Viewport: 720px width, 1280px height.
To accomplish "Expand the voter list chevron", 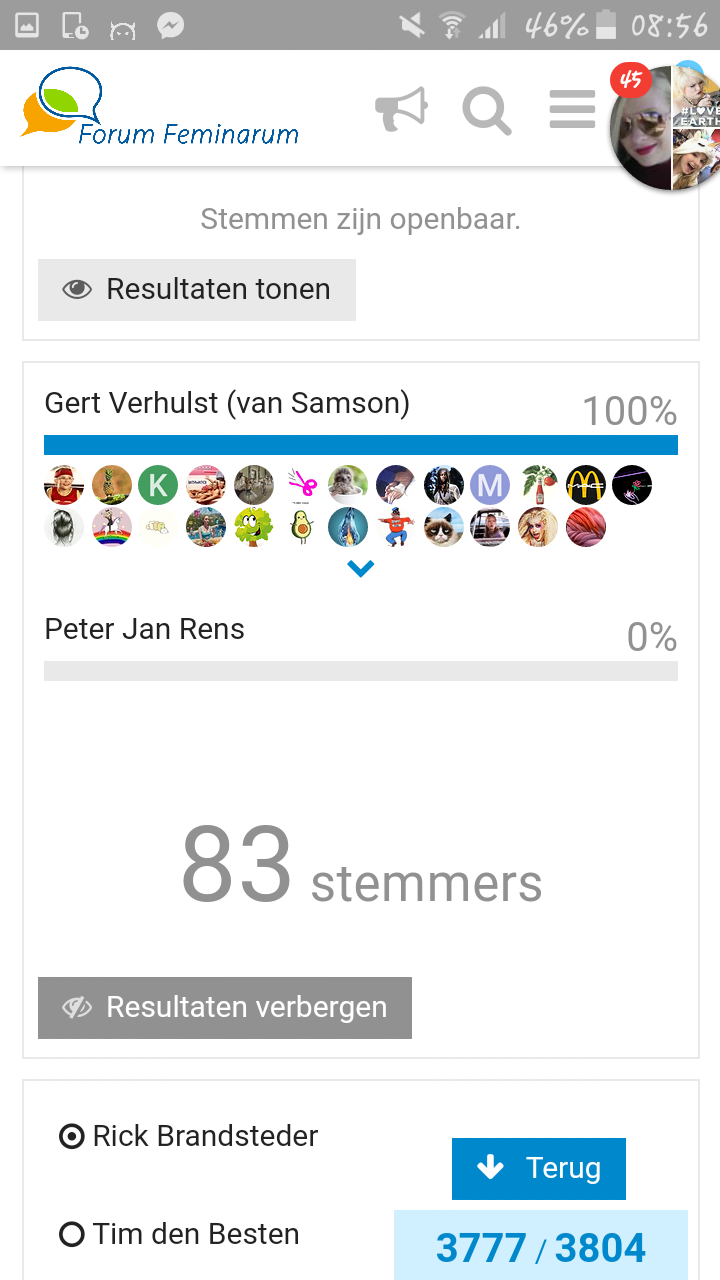I will (360, 569).
